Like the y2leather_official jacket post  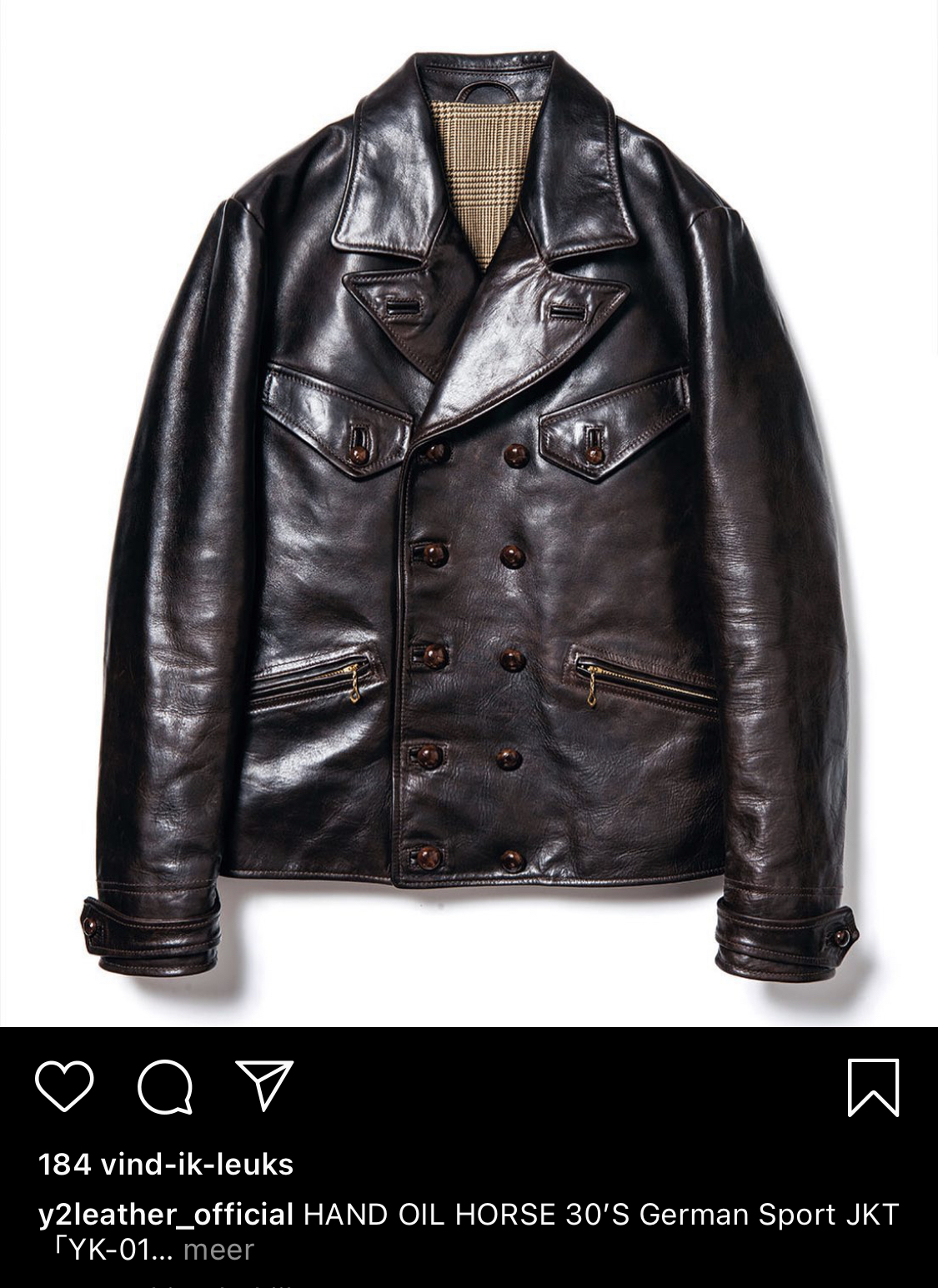pos(64,1085)
